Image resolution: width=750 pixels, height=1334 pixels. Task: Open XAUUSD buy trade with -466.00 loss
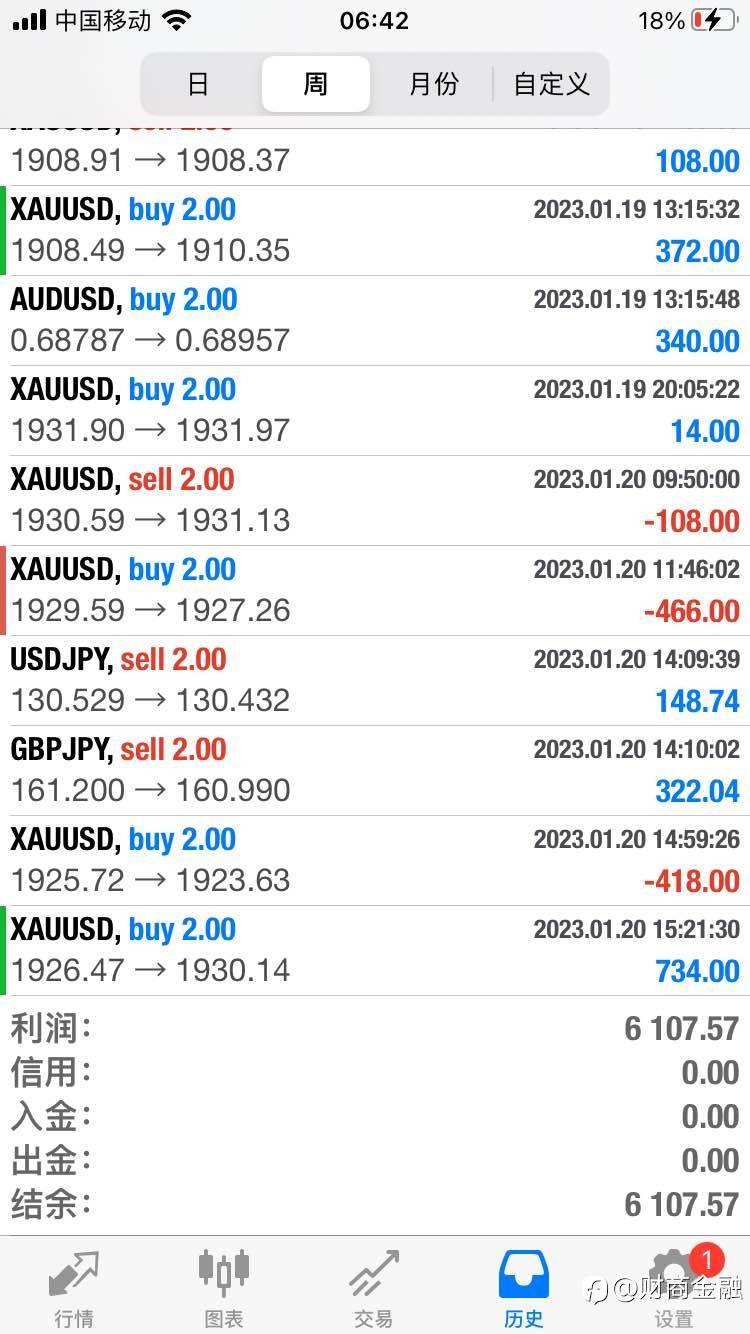click(x=375, y=590)
